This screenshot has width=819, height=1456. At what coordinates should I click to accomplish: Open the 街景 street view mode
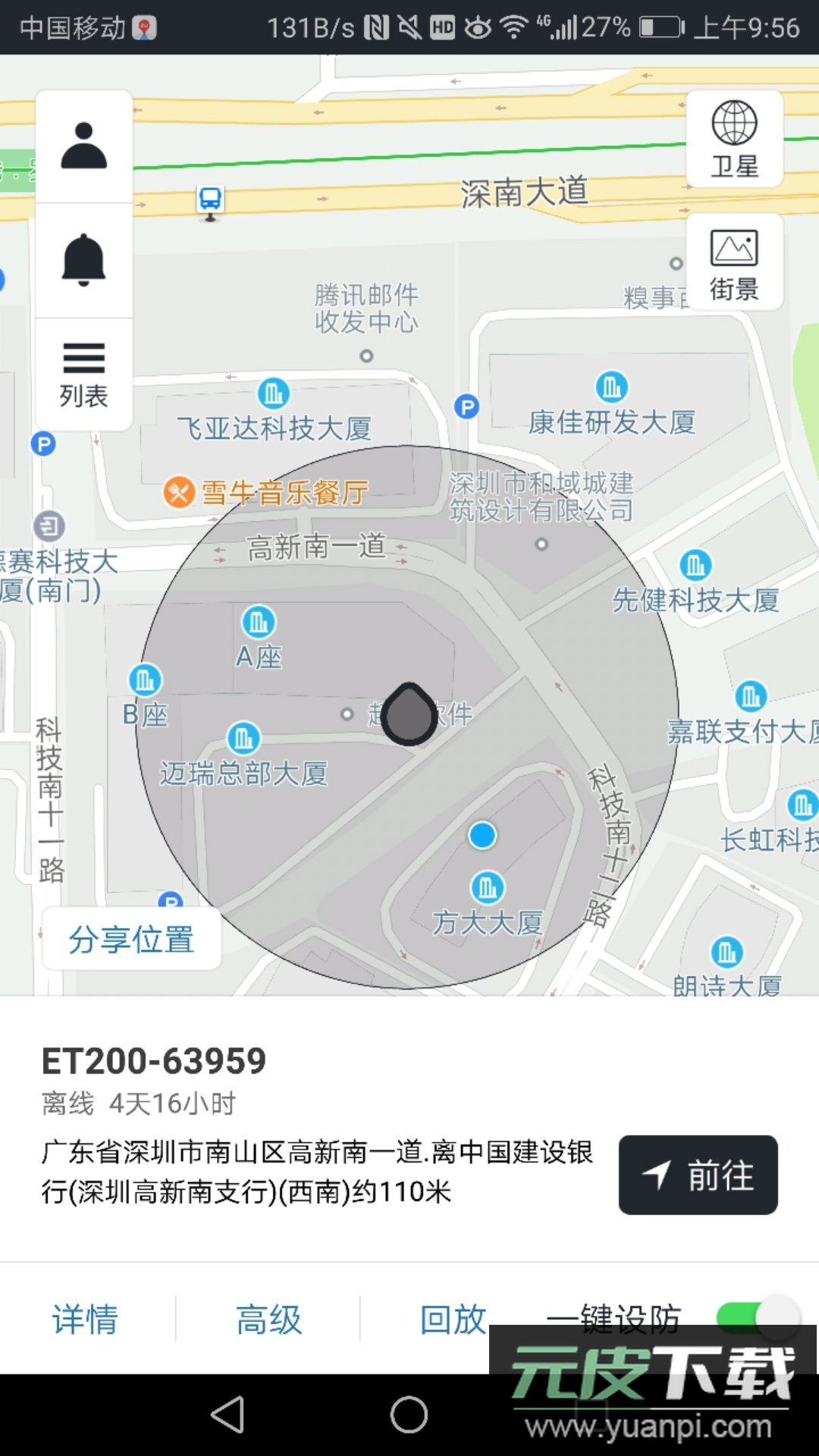pyautogui.click(x=733, y=262)
